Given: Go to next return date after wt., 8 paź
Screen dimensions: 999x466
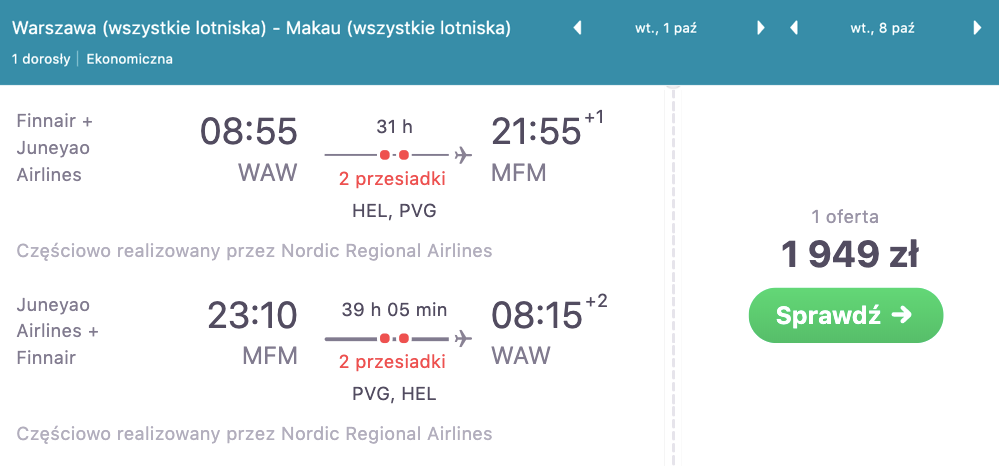Looking at the screenshot, I should pyautogui.click(x=977, y=28).
